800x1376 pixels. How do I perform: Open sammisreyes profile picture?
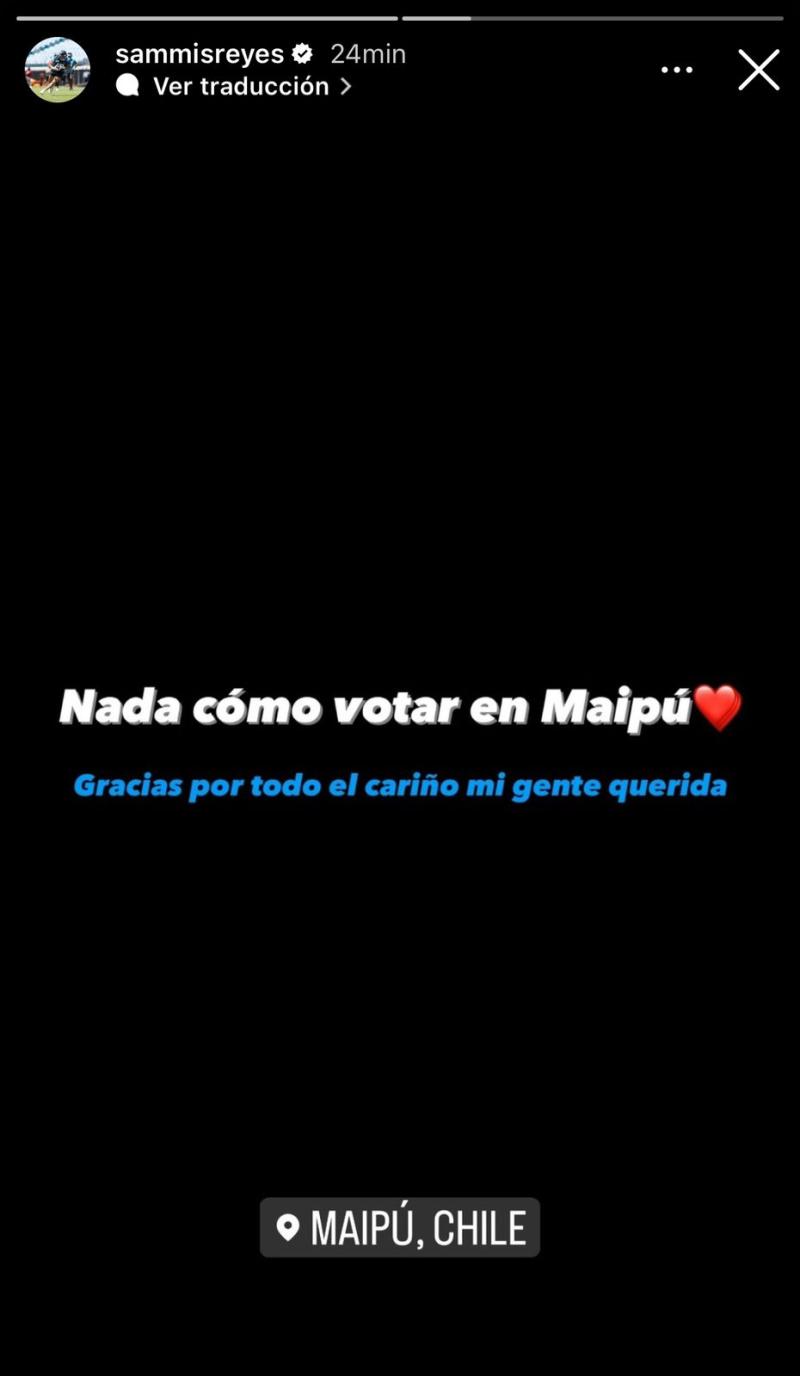tap(57, 70)
